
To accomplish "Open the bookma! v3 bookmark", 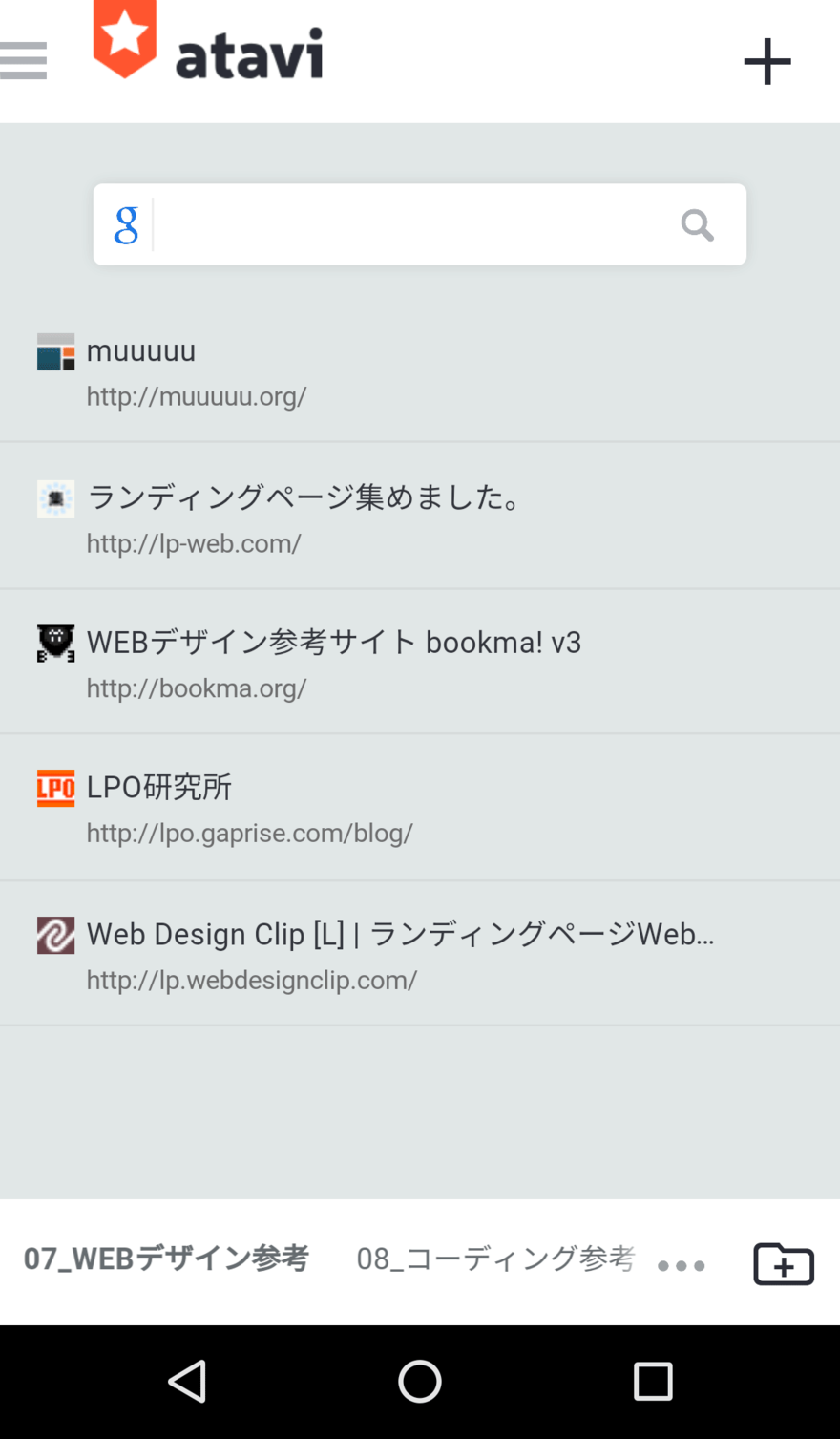I will (420, 662).
